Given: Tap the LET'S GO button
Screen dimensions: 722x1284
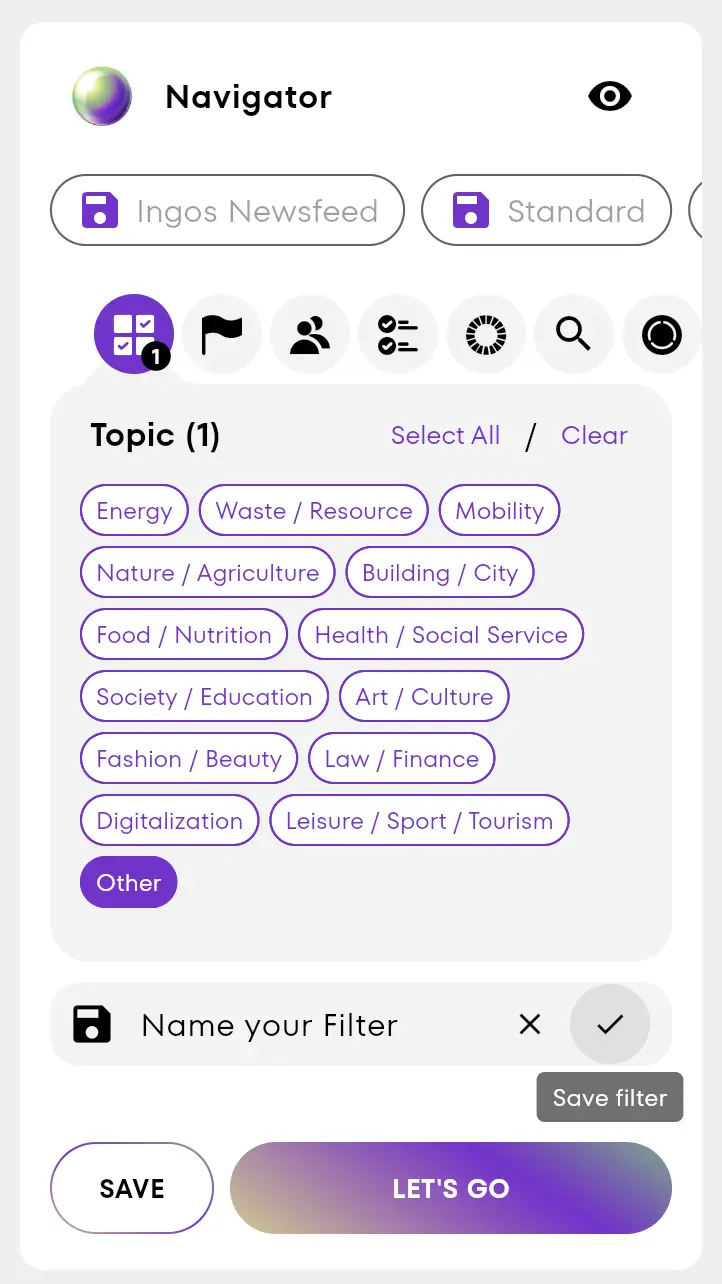Looking at the screenshot, I should click(x=451, y=1188).
